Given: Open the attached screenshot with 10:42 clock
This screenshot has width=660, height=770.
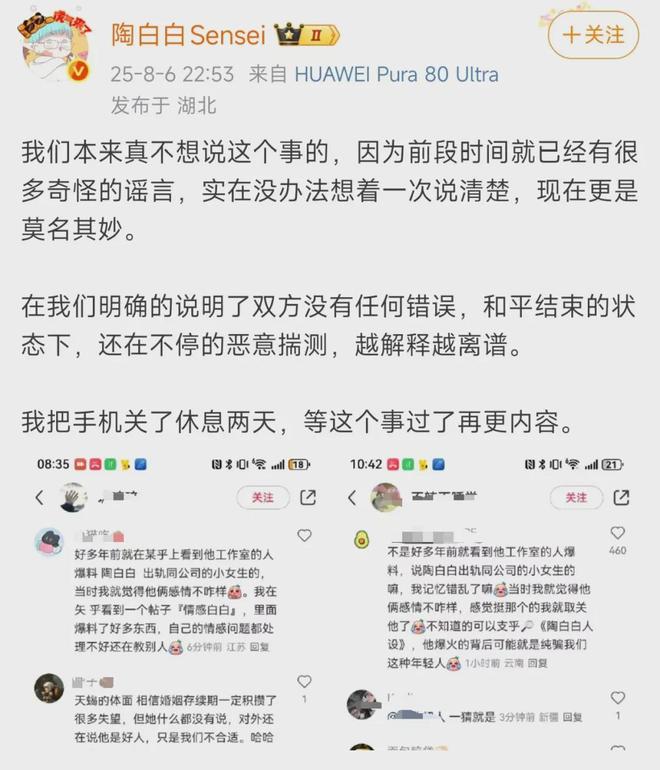Looking at the screenshot, I should click(487, 605).
